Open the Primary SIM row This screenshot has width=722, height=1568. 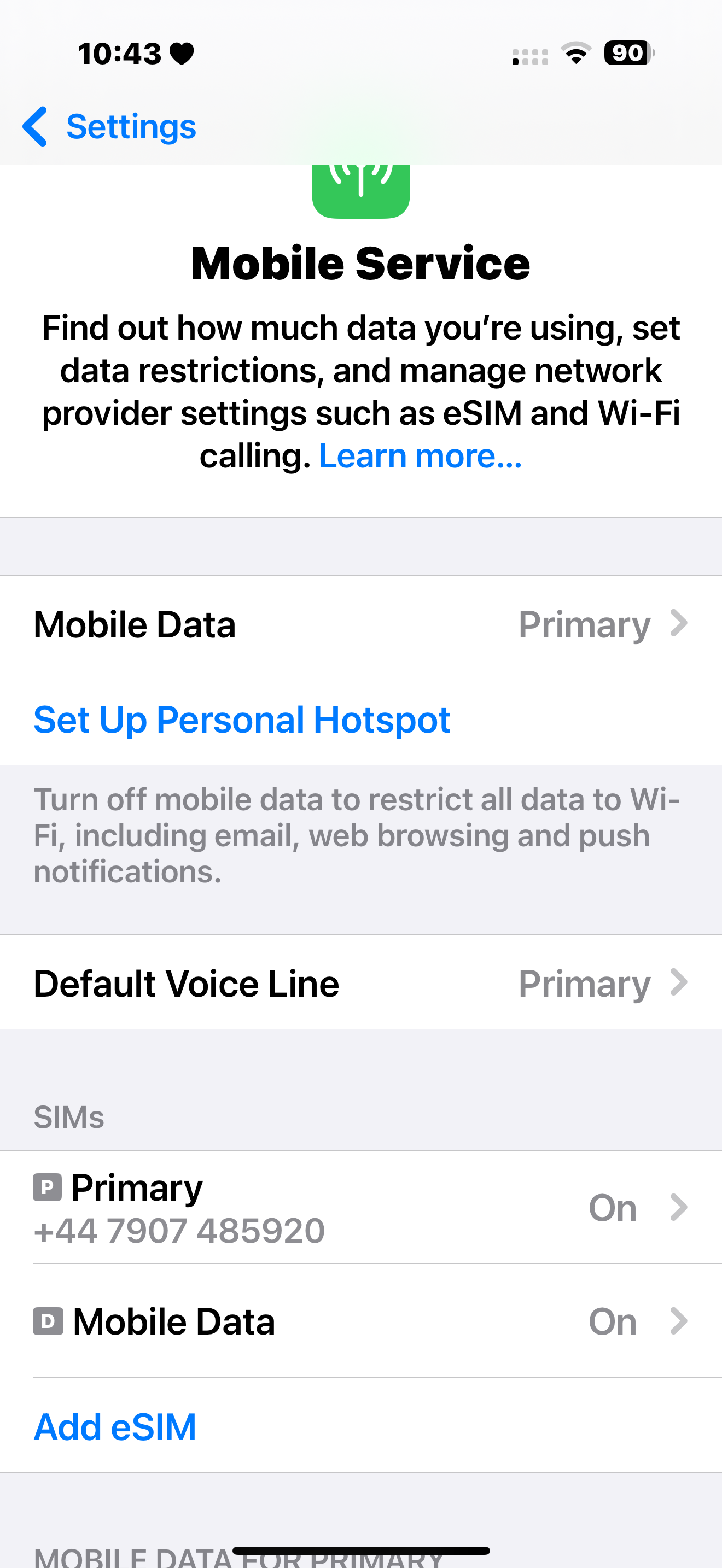[361, 1208]
